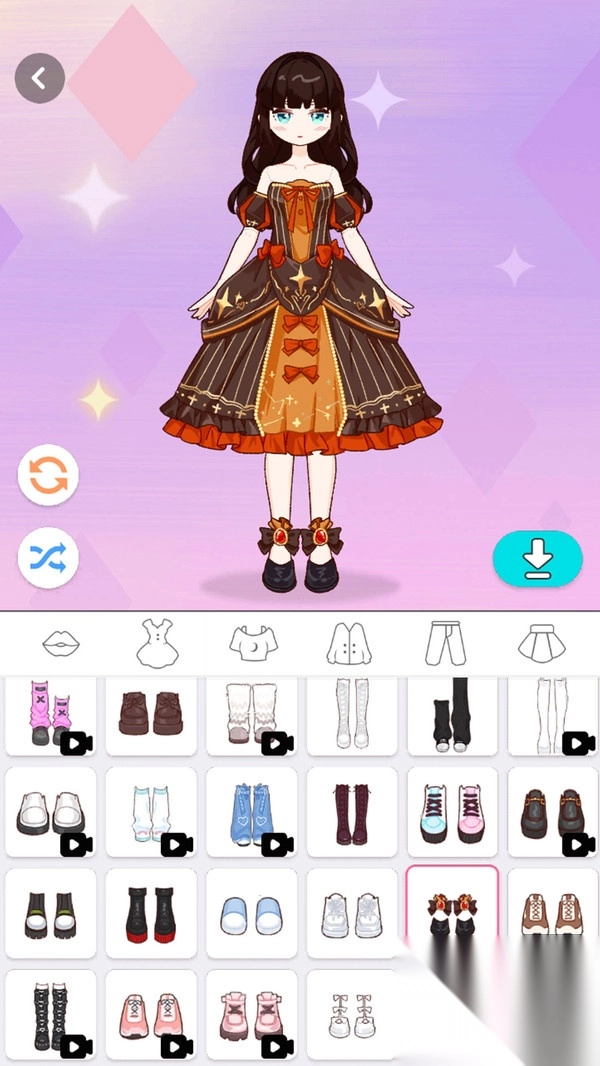Viewport: 600px width, 1066px height.
Task: Switch to the lips category tab
Action: pos(61,643)
